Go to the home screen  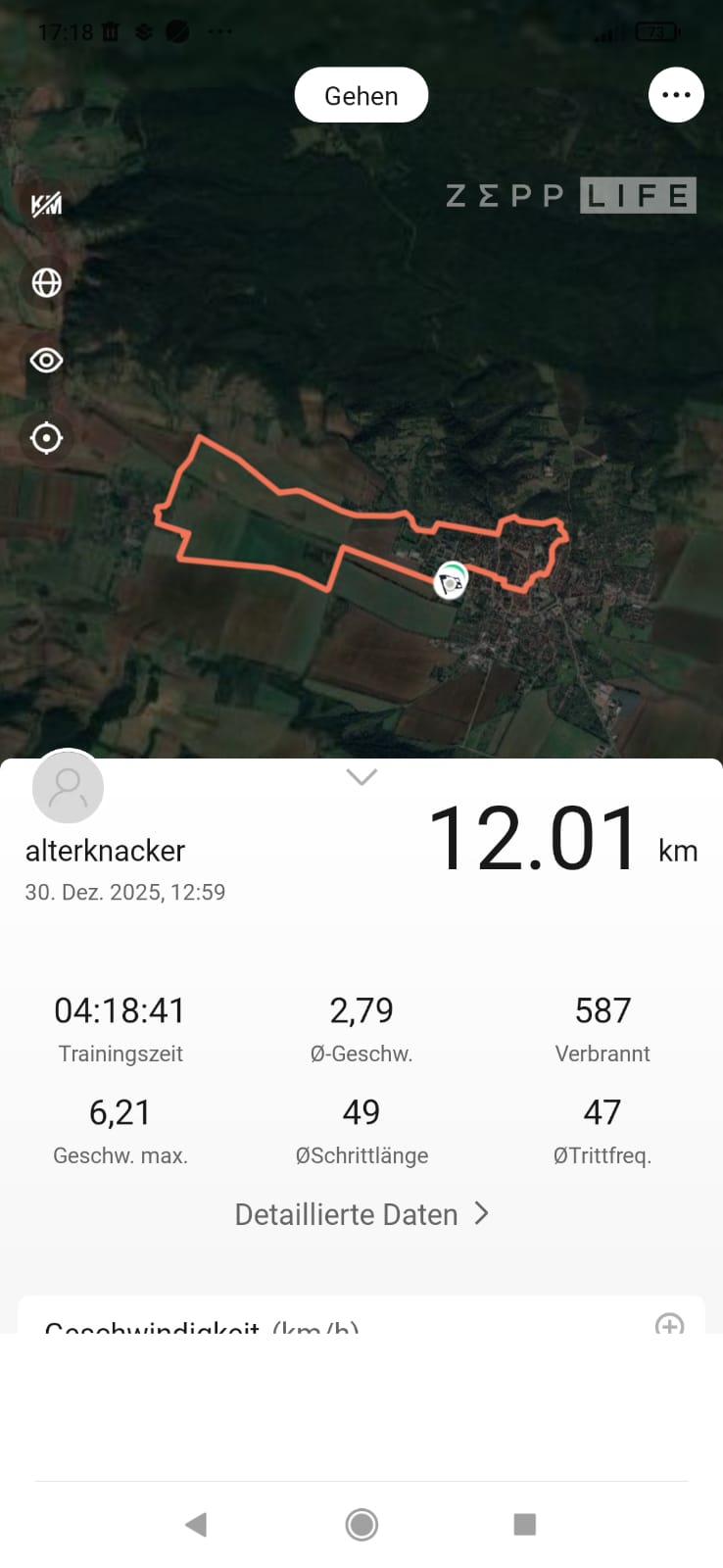[361, 1524]
